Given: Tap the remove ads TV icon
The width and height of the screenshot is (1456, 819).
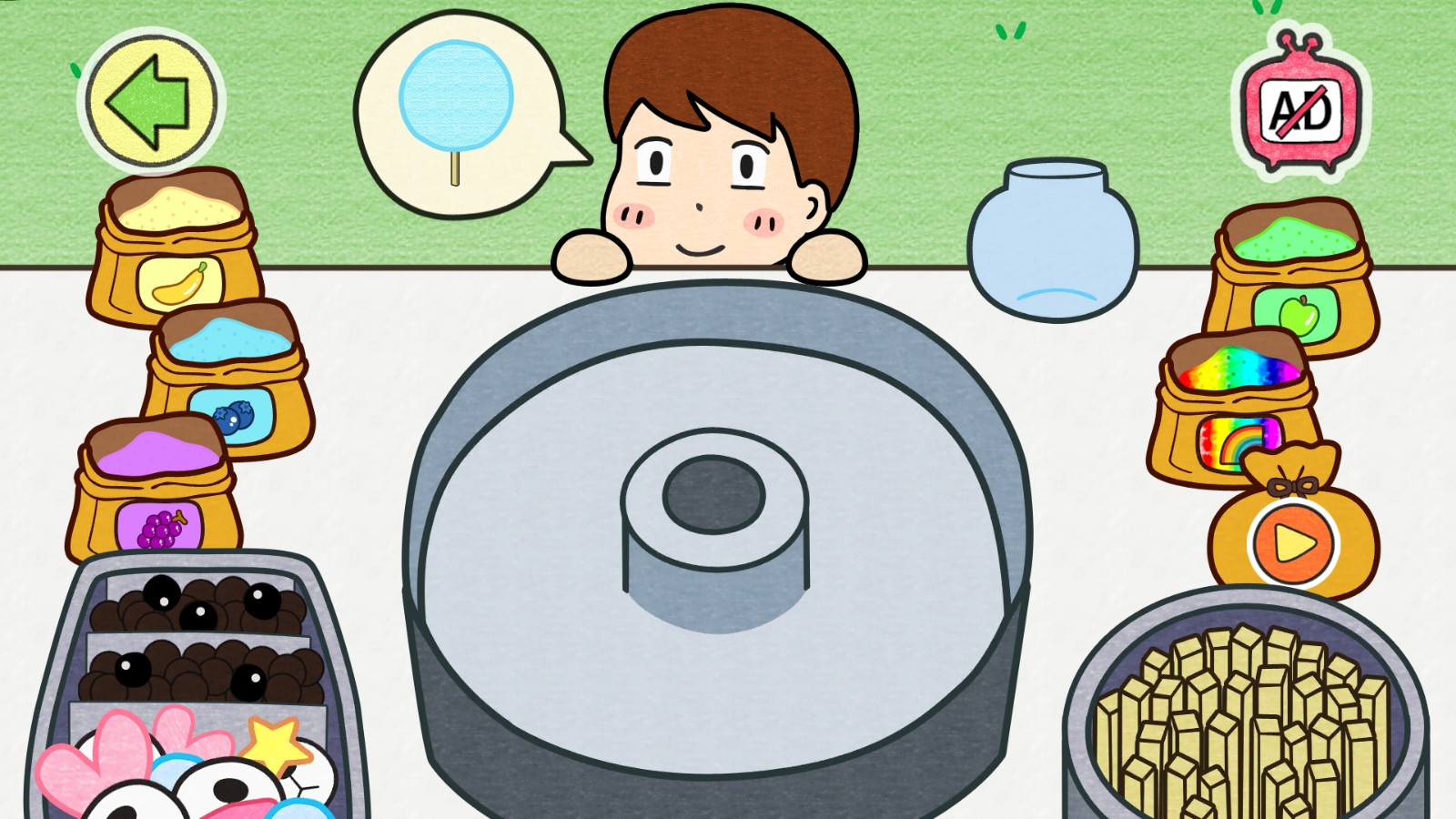Looking at the screenshot, I should click(x=1301, y=109).
